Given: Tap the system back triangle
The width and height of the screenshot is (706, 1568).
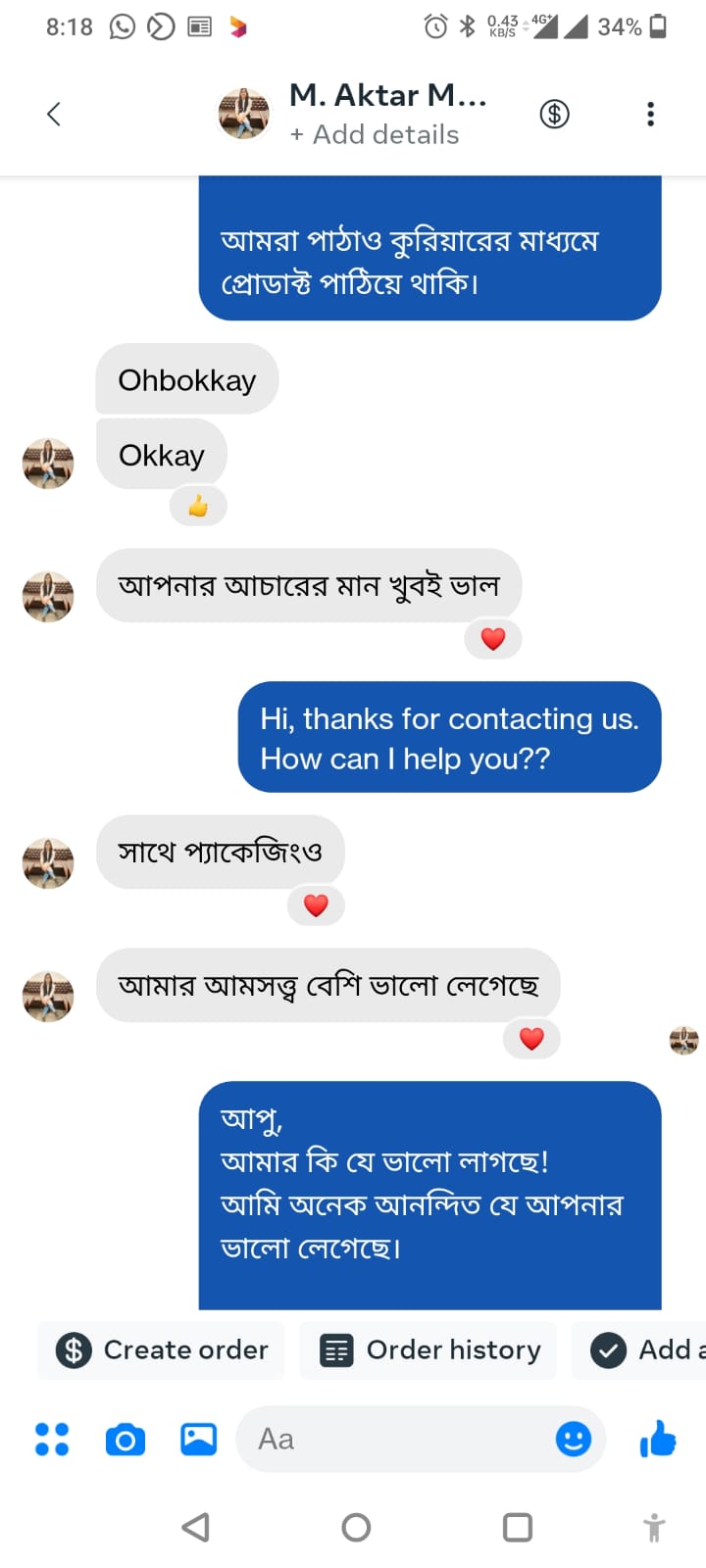Looking at the screenshot, I should [x=196, y=1527].
